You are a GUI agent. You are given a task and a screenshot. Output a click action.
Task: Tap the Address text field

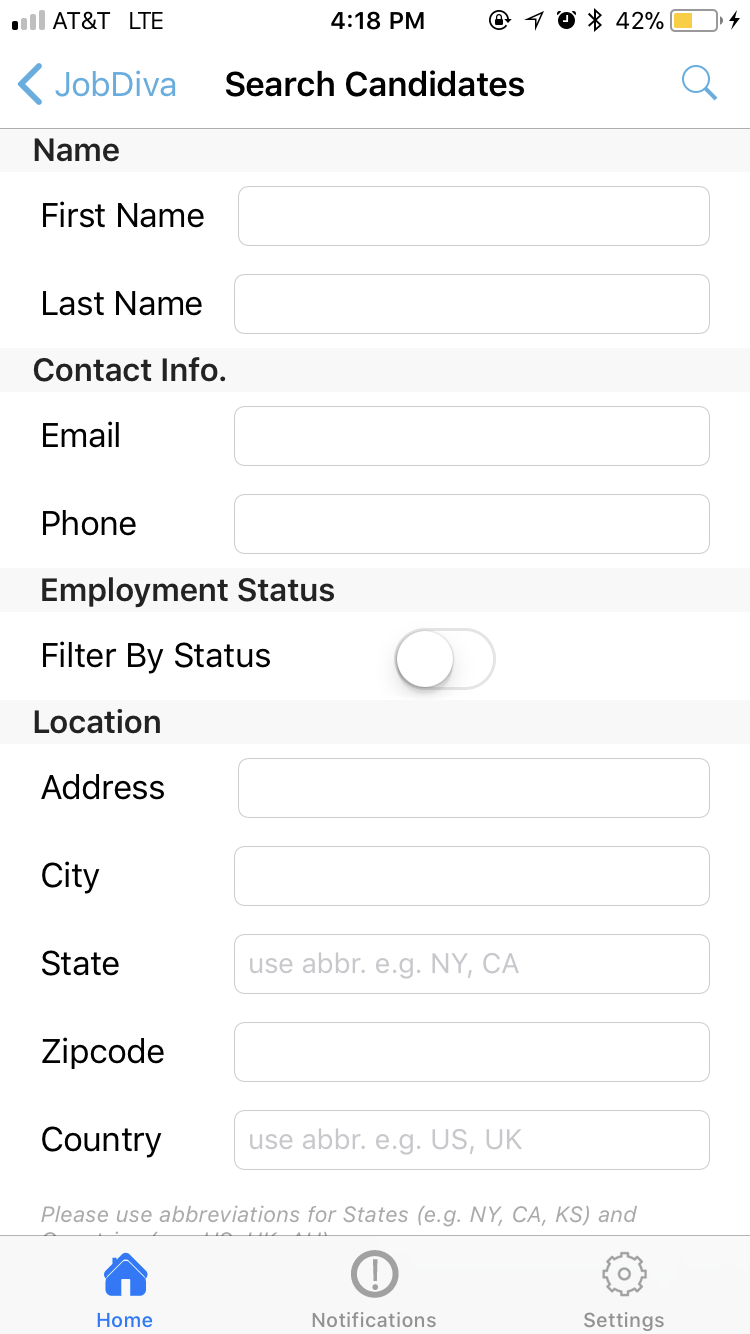click(473, 788)
